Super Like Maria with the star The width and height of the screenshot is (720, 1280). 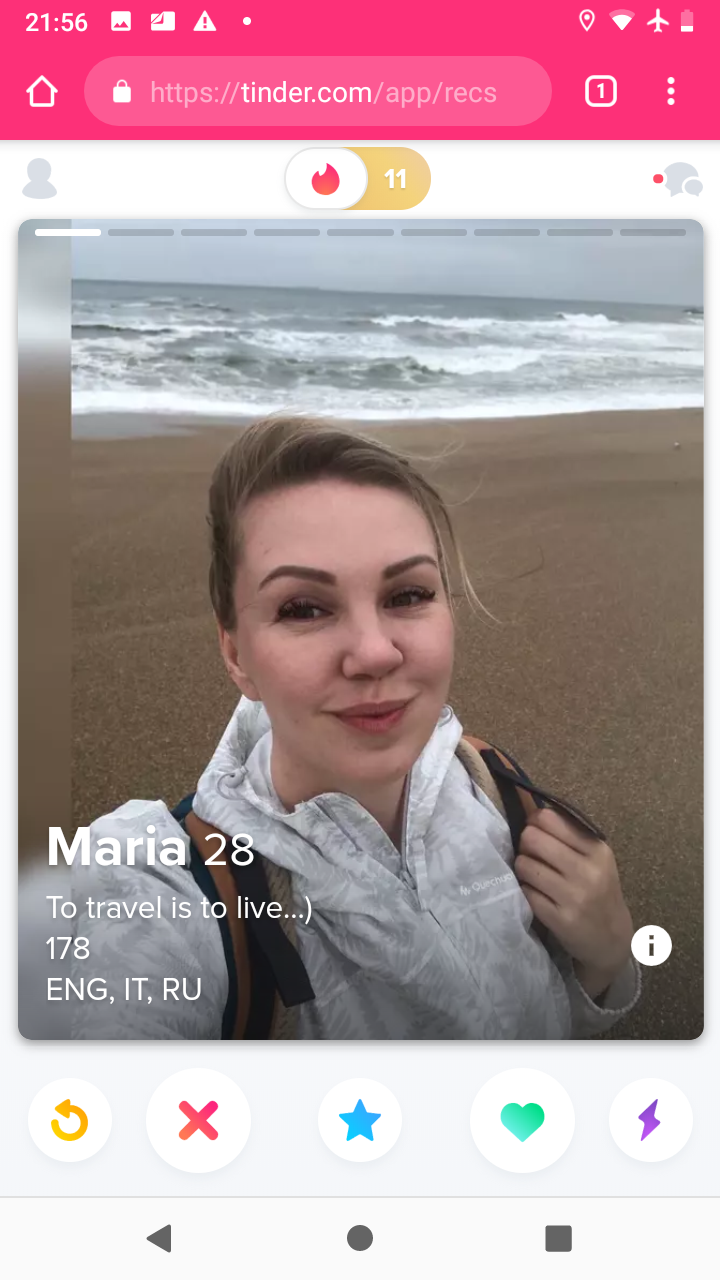click(x=360, y=1121)
